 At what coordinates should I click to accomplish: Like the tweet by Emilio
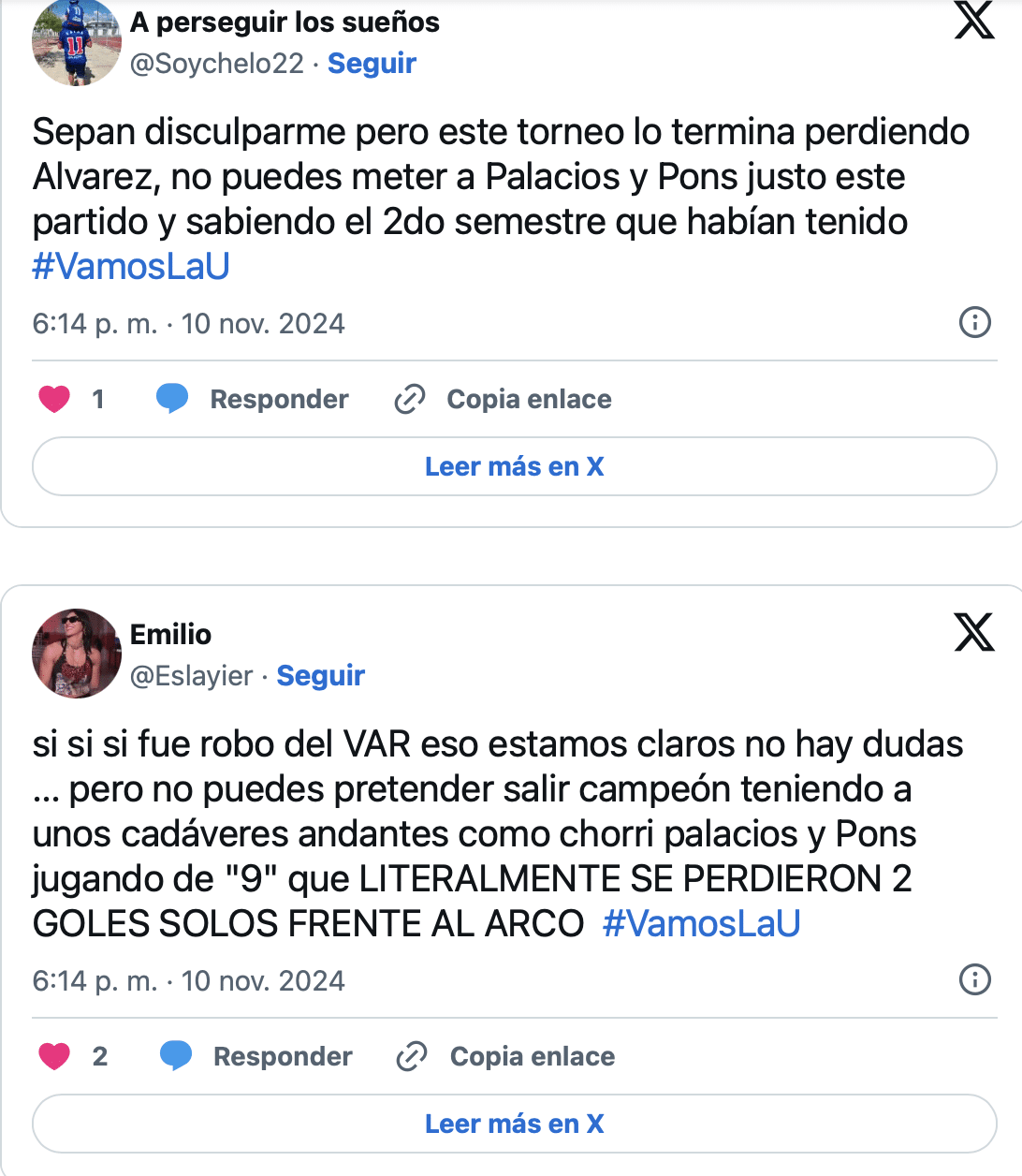click(x=54, y=1057)
